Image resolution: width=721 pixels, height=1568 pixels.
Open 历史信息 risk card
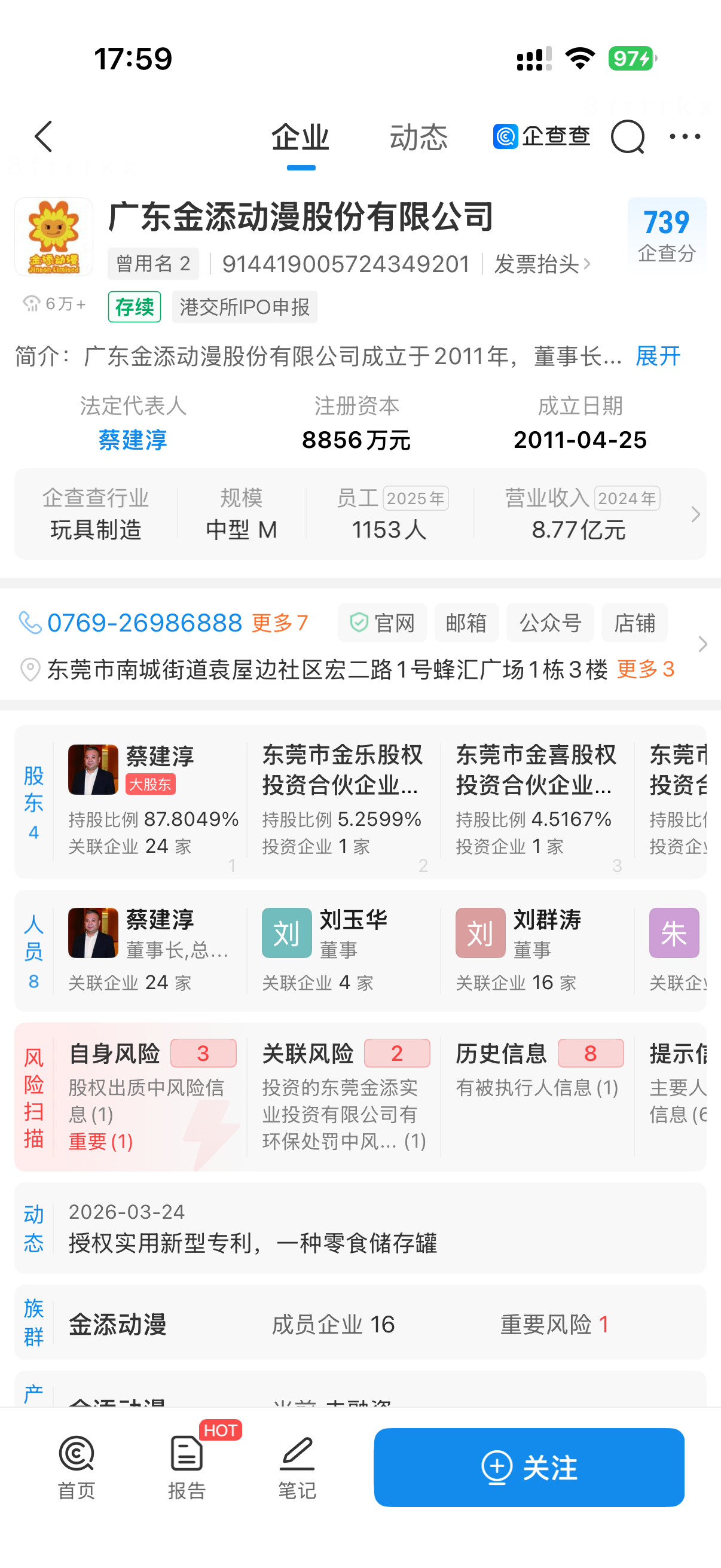[x=538, y=1071]
